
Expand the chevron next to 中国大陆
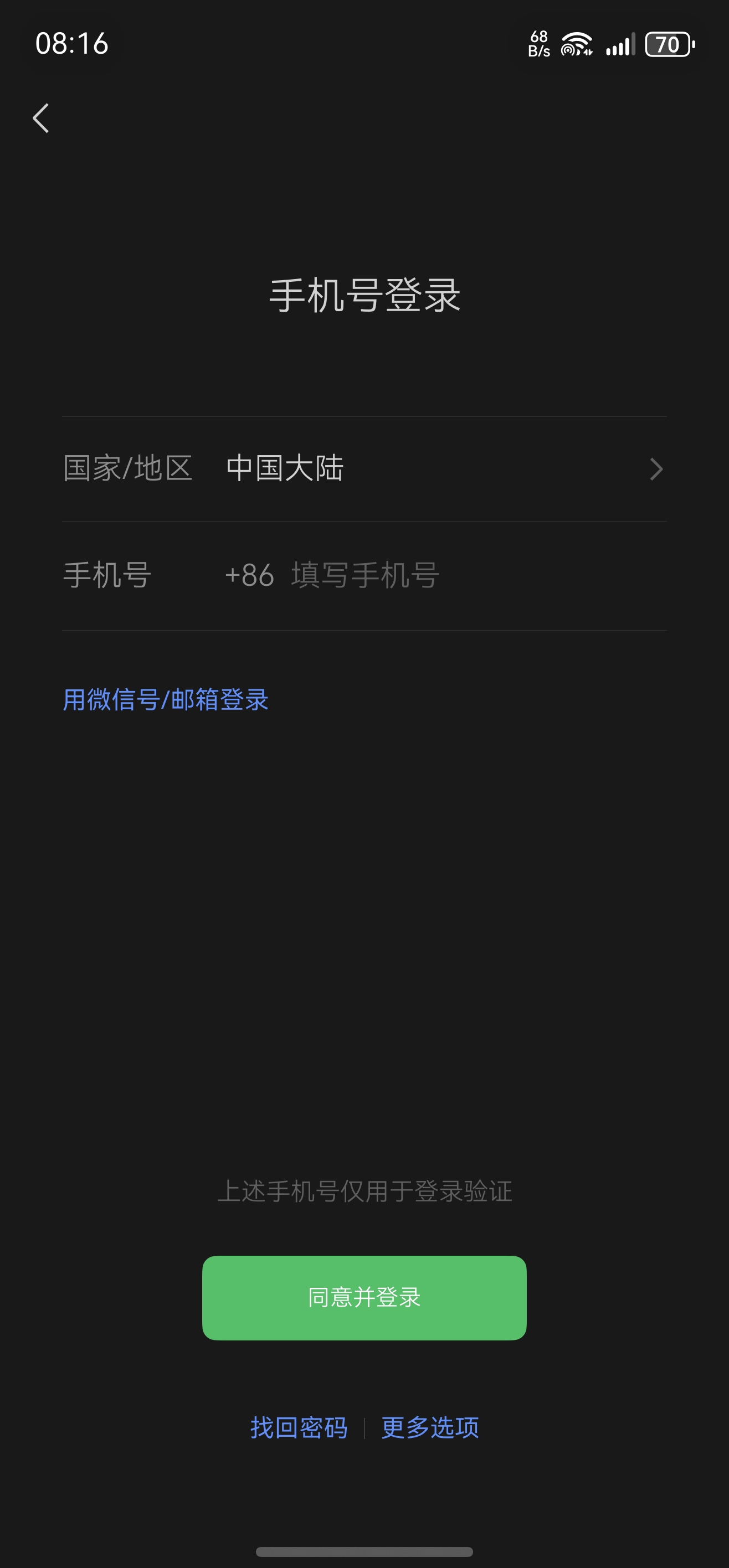click(x=657, y=468)
